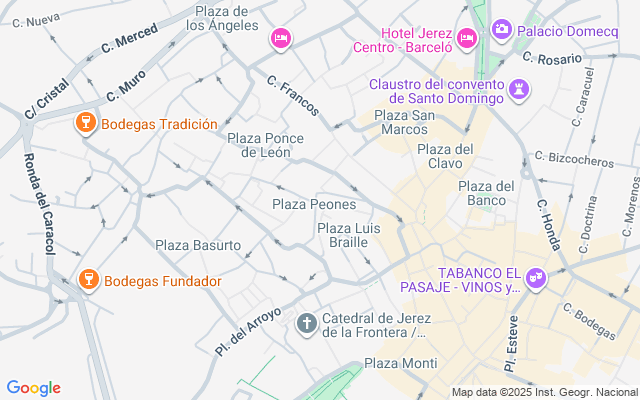Open the Bodegas Tradición map marker
The width and height of the screenshot is (640, 400).
87,124
